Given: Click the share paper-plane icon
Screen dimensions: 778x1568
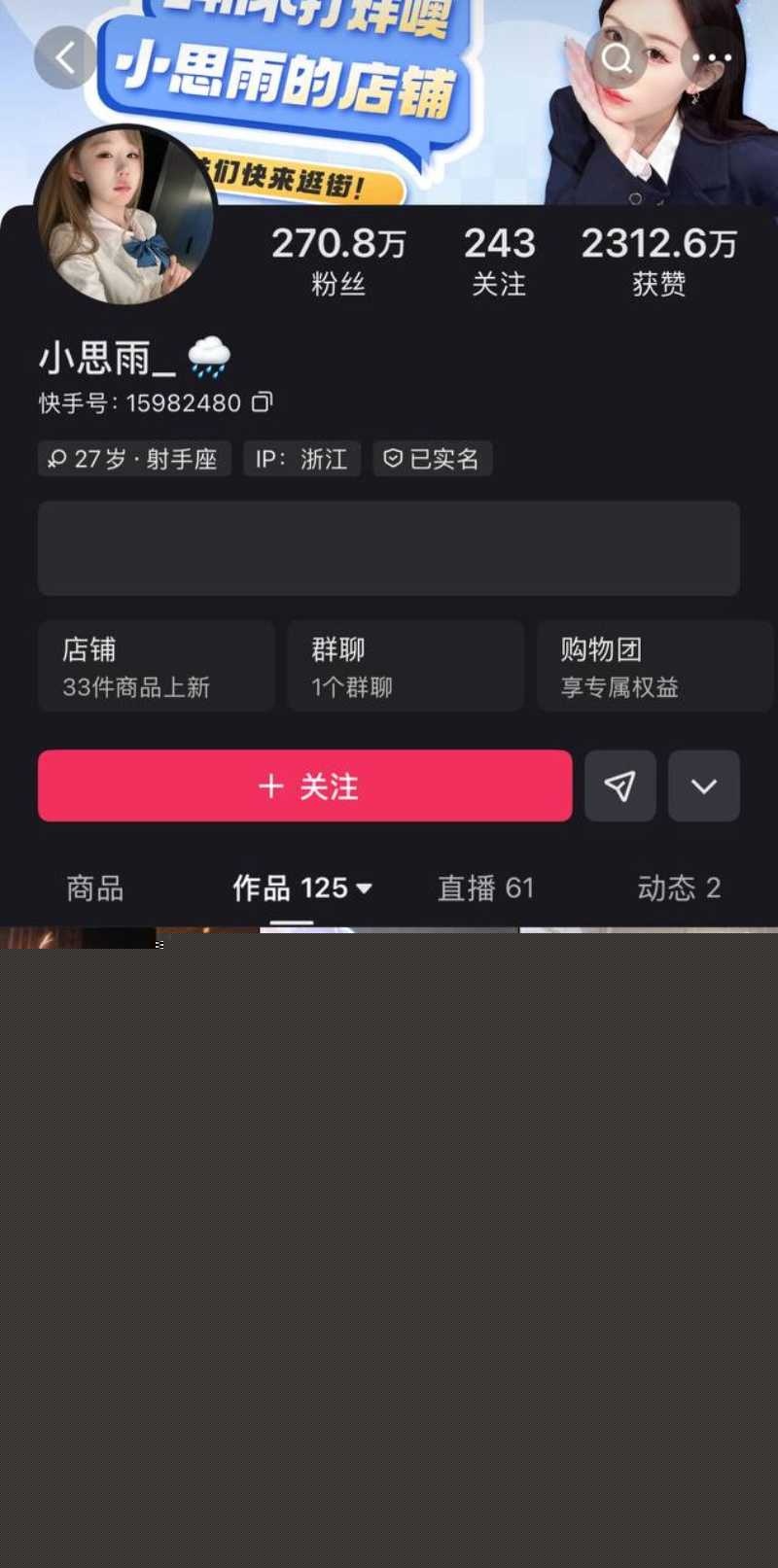Looking at the screenshot, I should [619, 786].
